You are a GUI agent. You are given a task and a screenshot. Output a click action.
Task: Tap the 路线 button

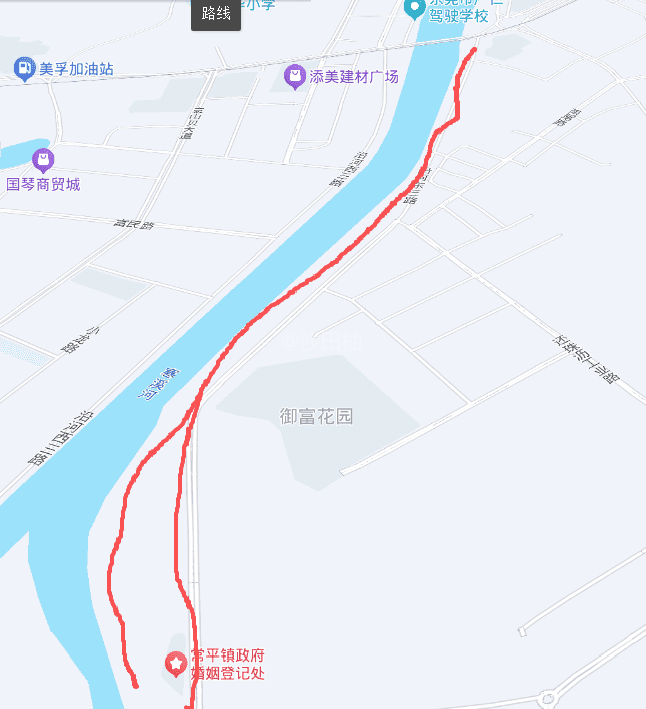click(216, 14)
